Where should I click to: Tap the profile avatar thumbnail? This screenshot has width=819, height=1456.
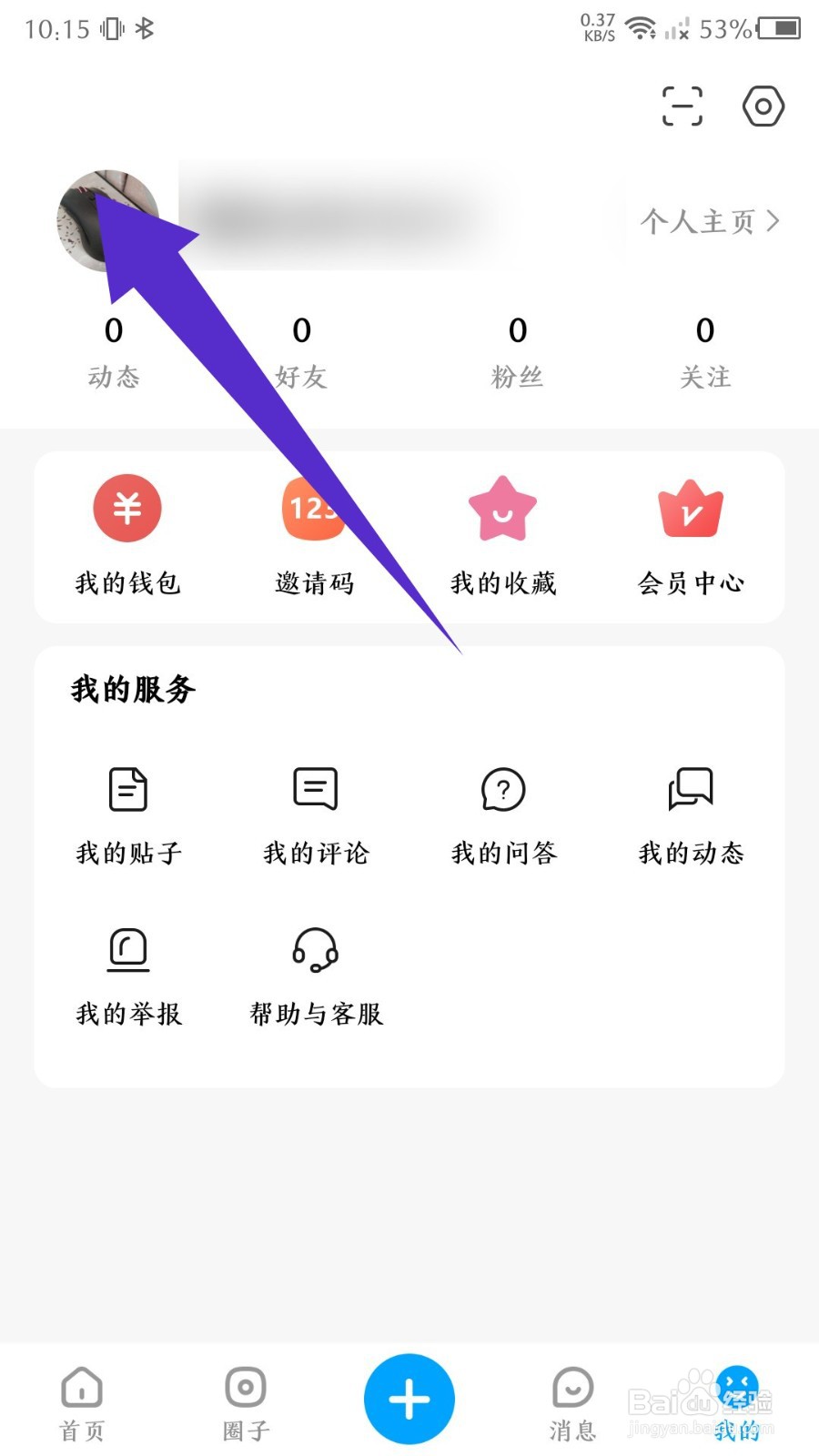[x=109, y=218]
